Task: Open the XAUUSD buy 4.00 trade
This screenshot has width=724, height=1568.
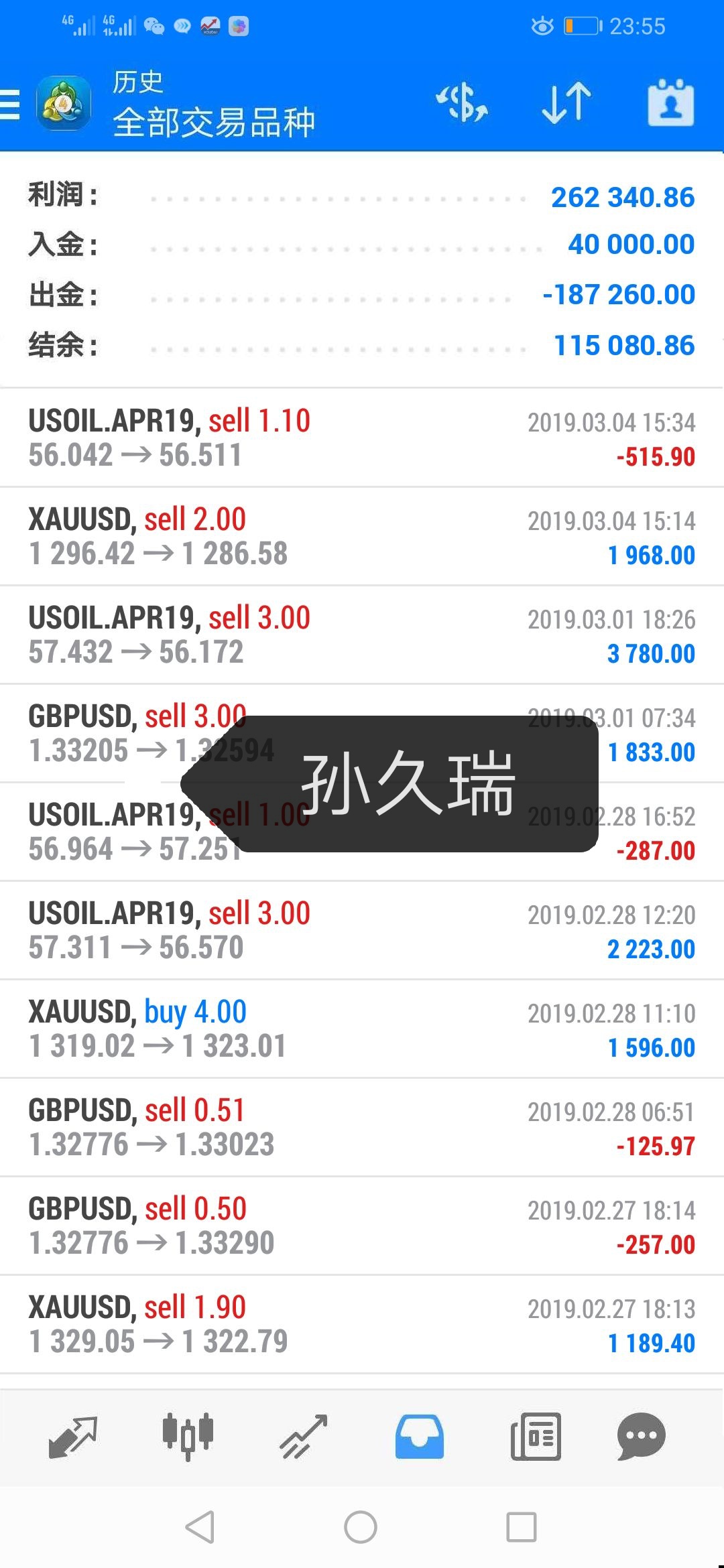Action: [362, 1029]
